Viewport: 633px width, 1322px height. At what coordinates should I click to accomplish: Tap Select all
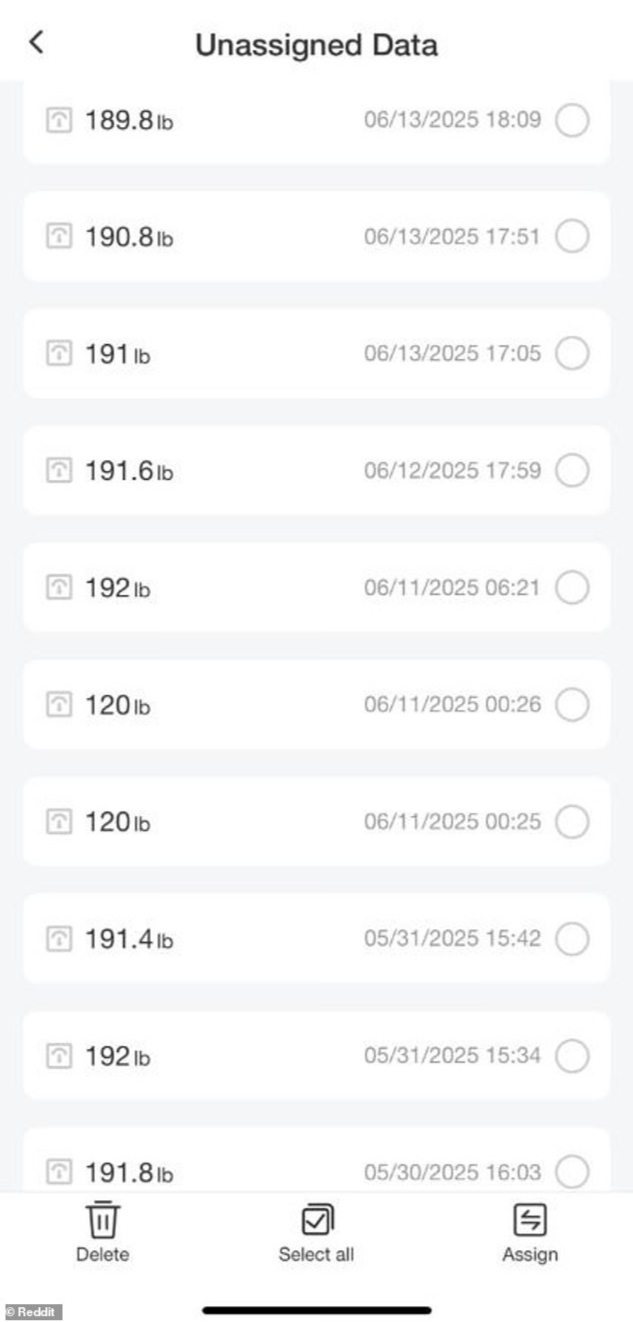click(316, 1233)
